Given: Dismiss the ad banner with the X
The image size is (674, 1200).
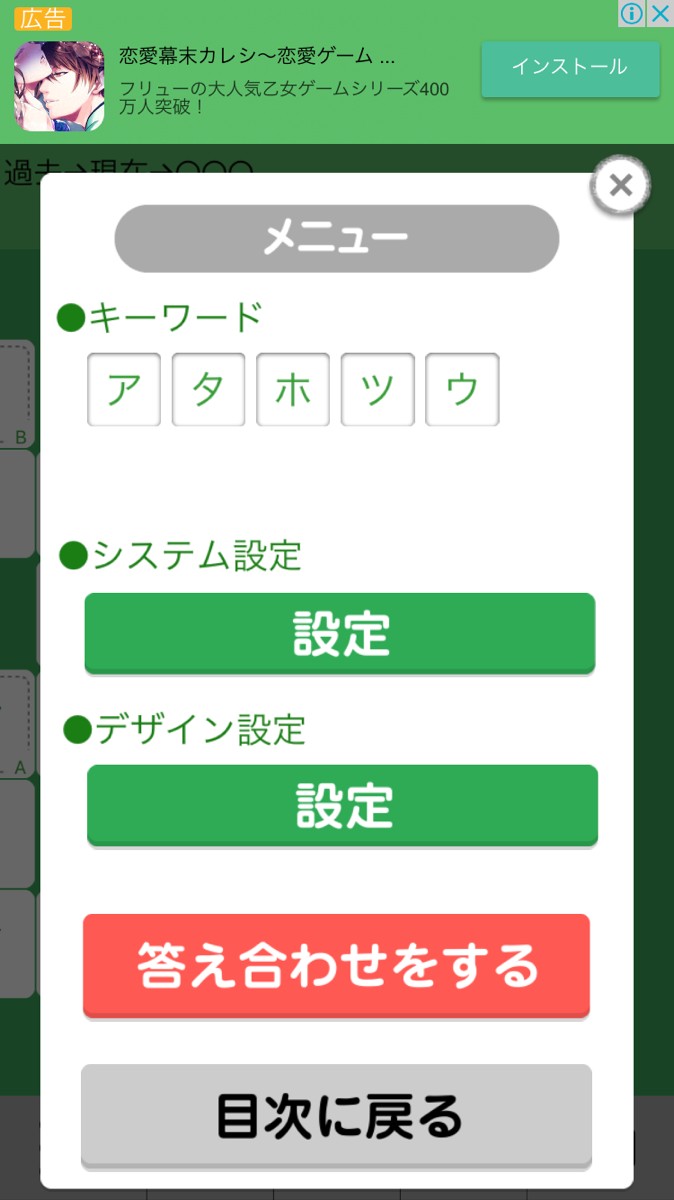Looking at the screenshot, I should point(660,14).
